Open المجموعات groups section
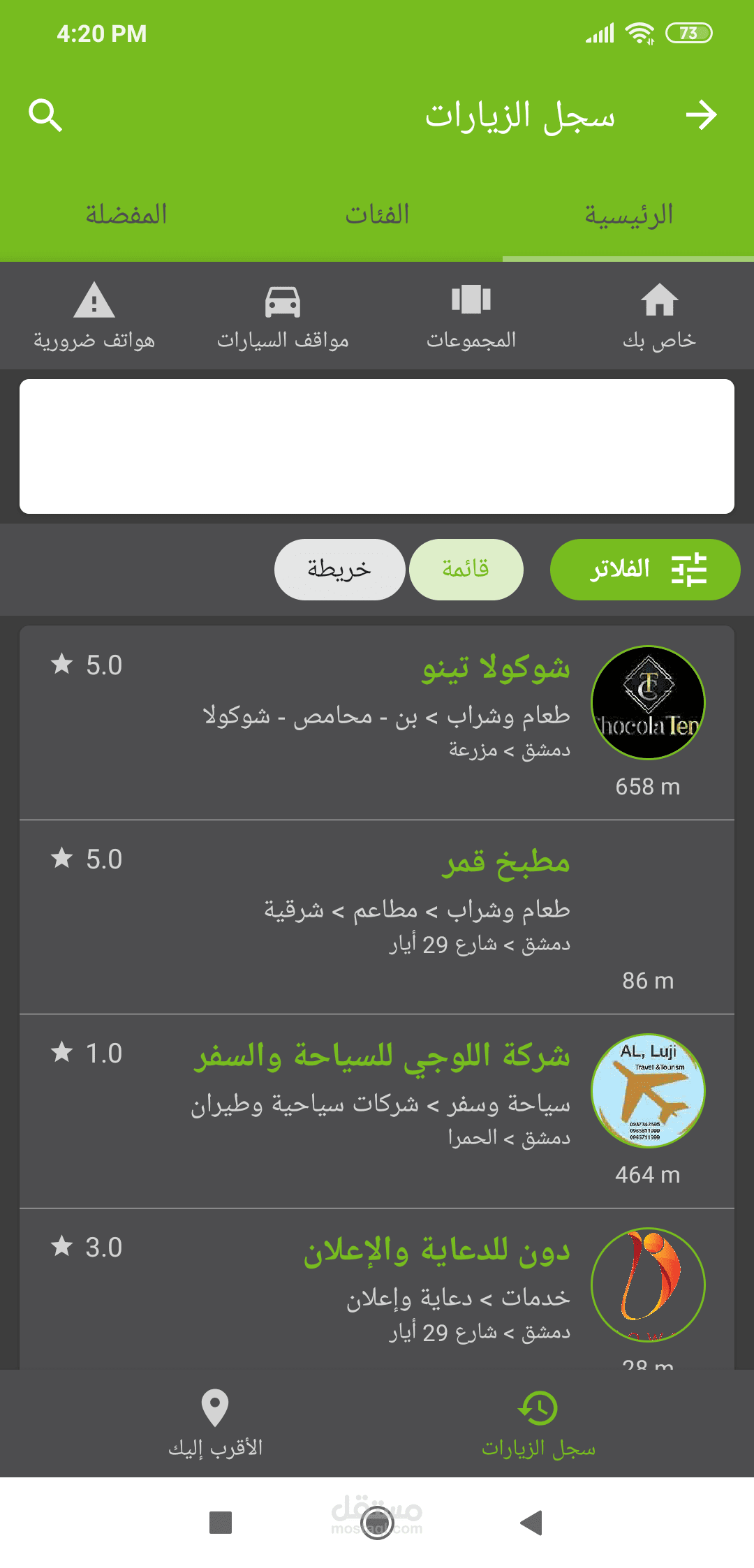 pos(471,316)
